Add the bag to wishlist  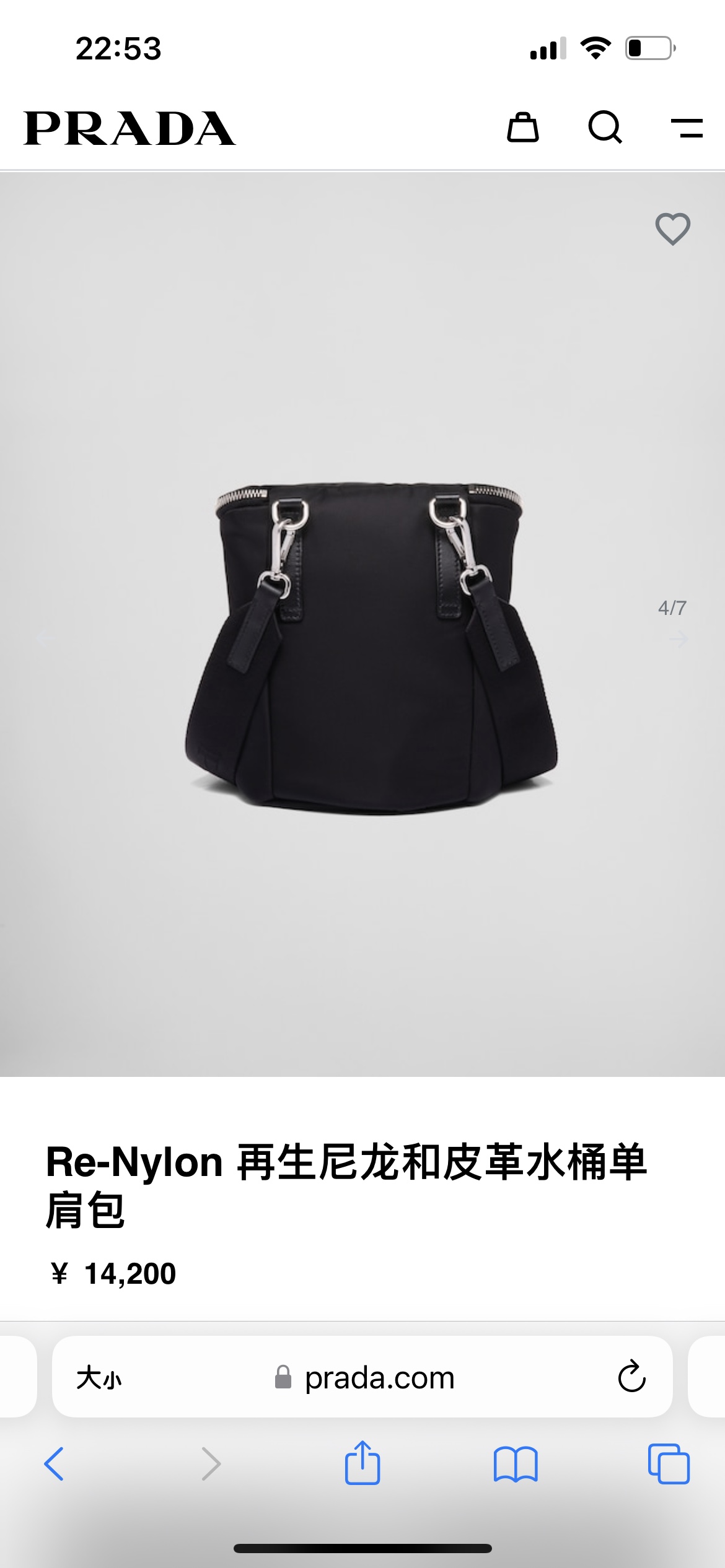(672, 229)
